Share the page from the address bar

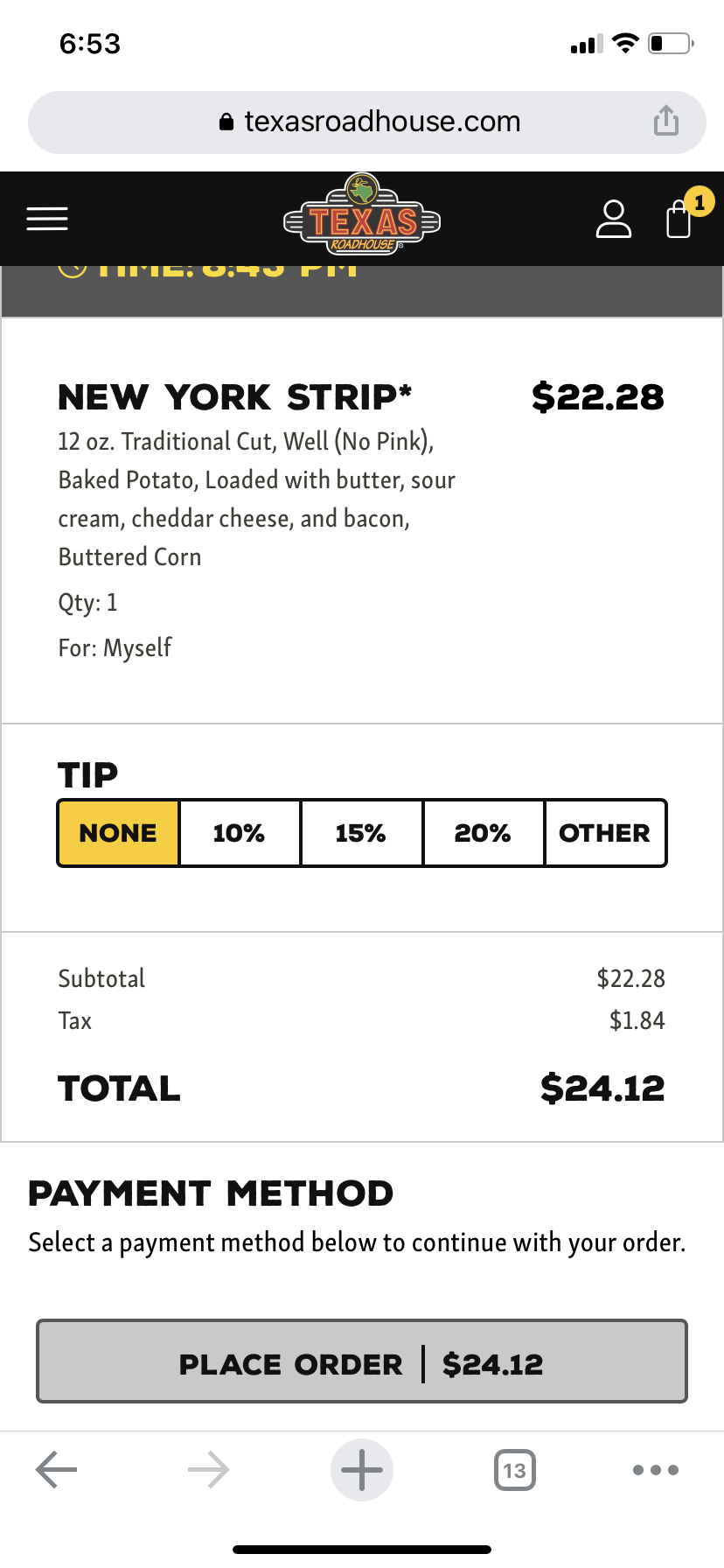(665, 121)
